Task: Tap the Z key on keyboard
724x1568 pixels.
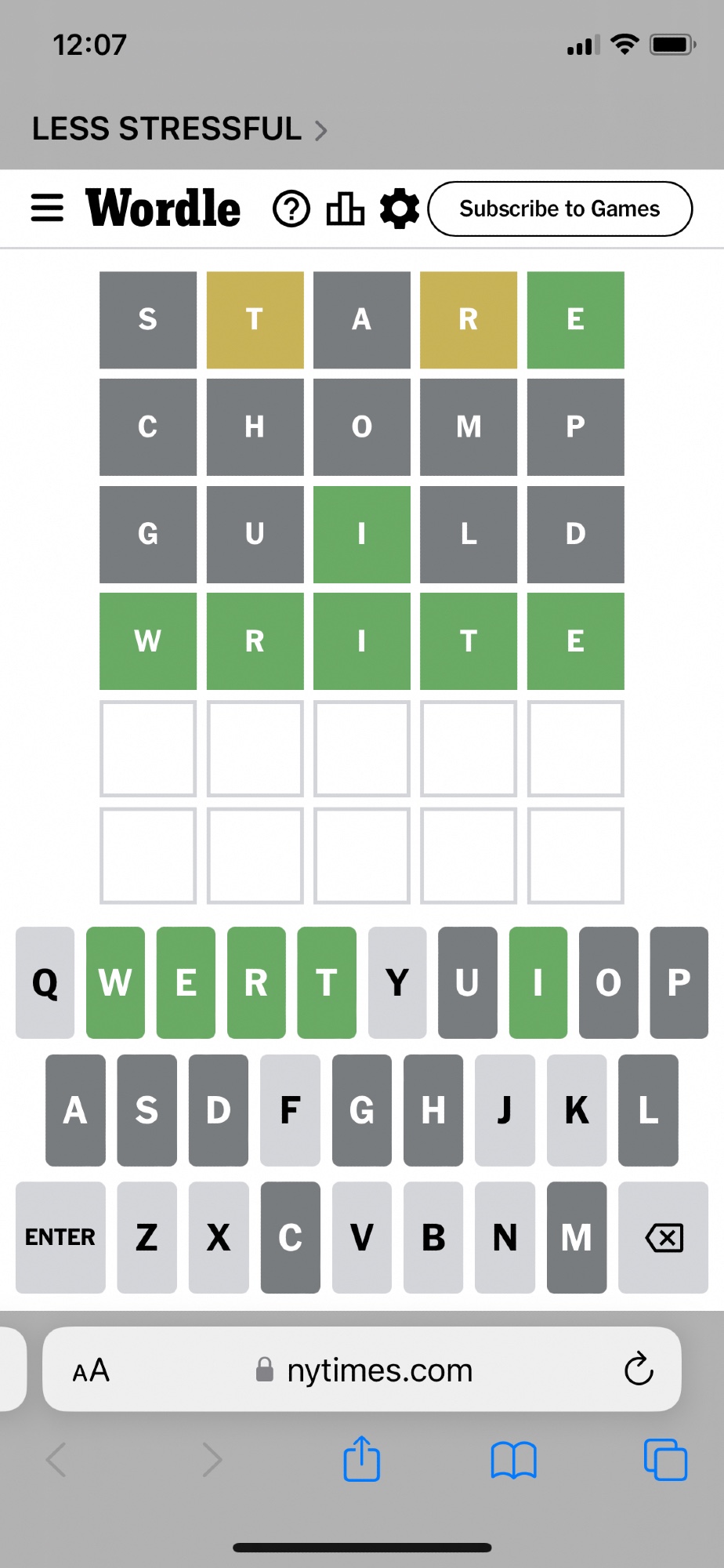Action: click(147, 1237)
